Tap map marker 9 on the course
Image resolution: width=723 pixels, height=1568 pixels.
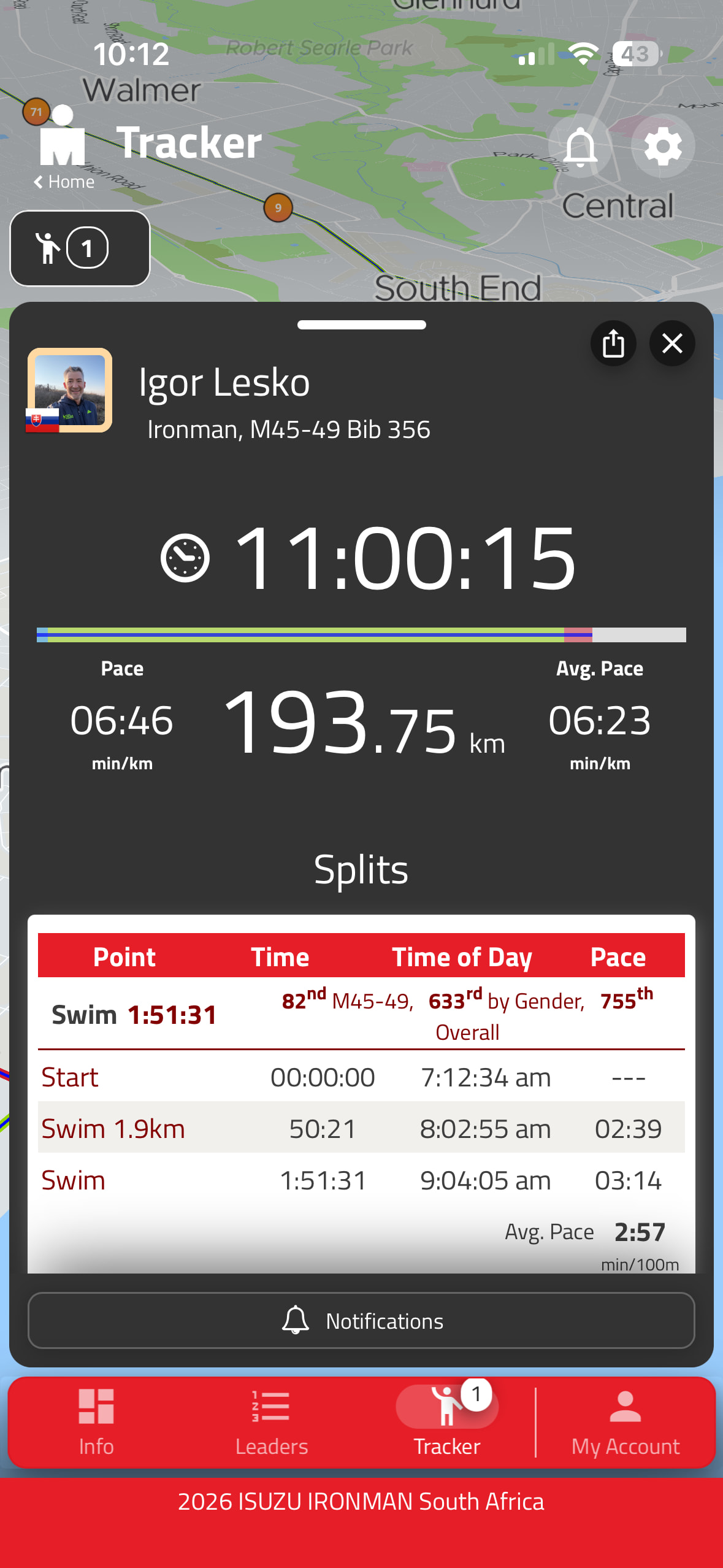[x=278, y=208]
